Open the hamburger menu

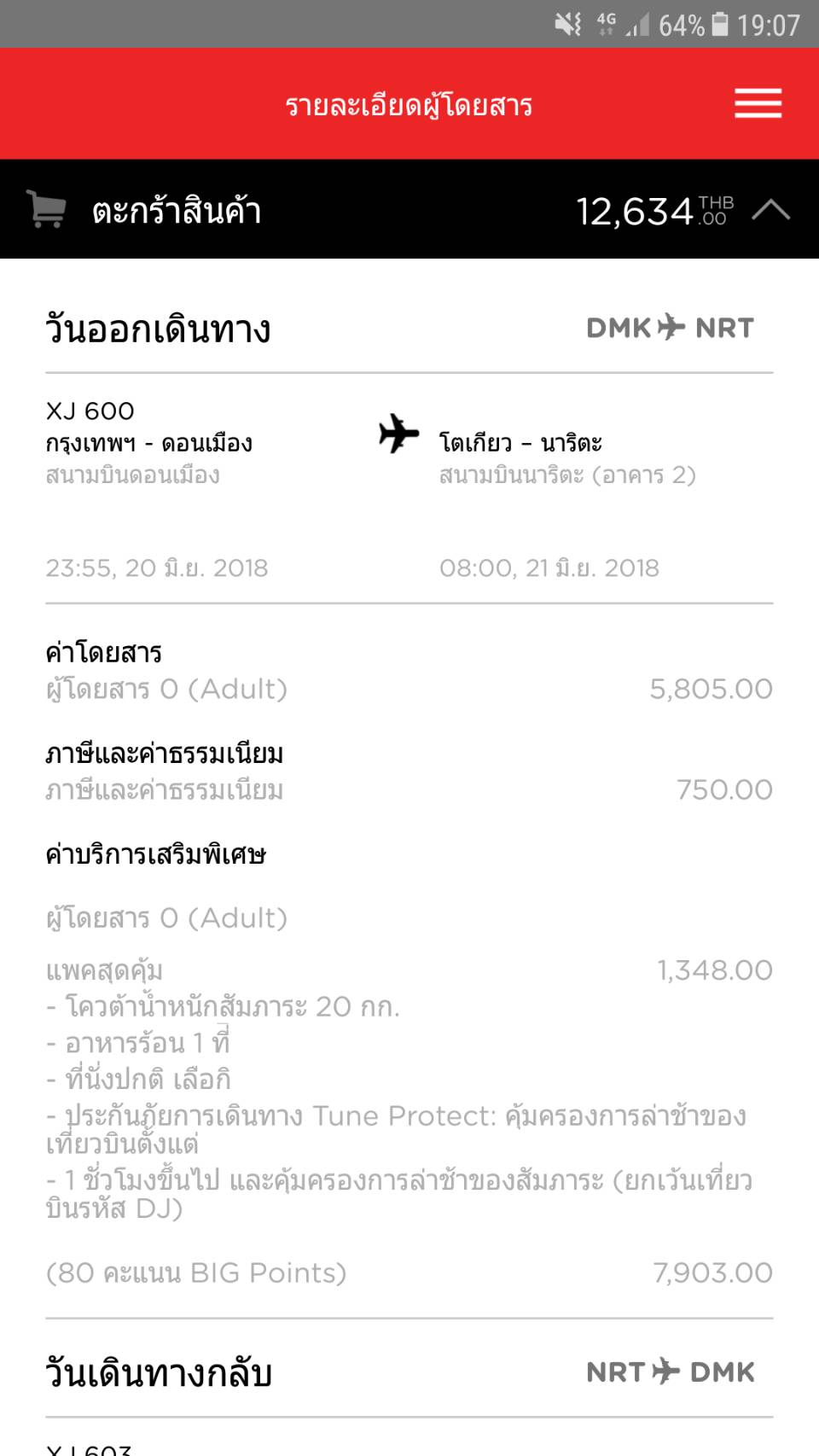pyautogui.click(x=758, y=103)
